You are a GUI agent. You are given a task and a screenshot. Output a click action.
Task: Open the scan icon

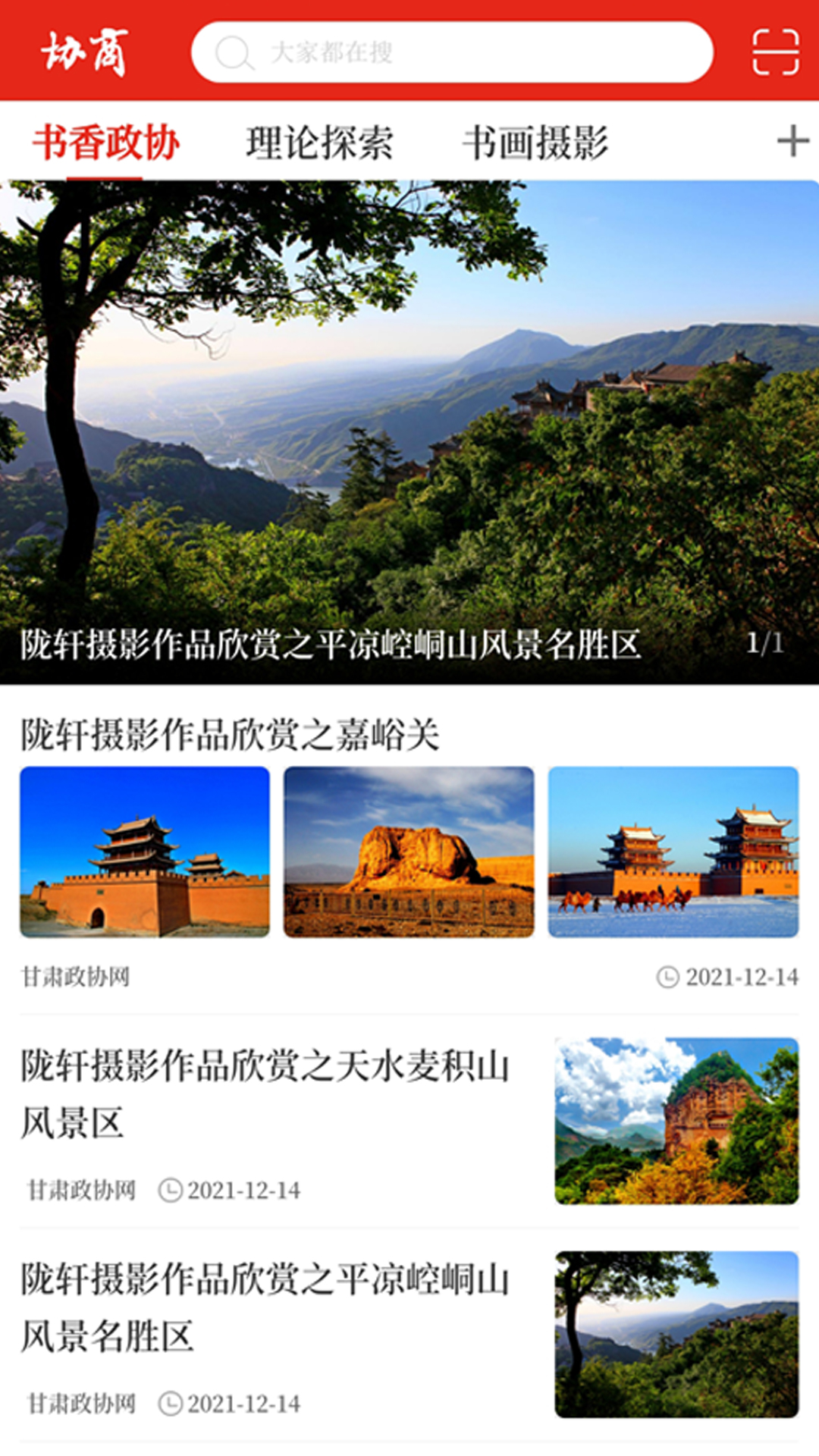[x=775, y=52]
